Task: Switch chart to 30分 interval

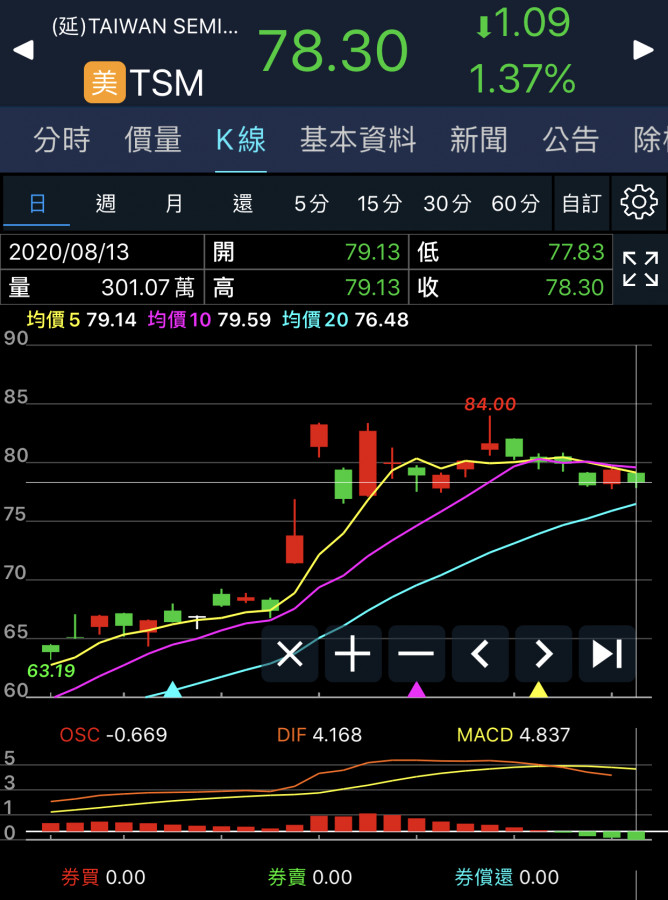Action: click(447, 204)
